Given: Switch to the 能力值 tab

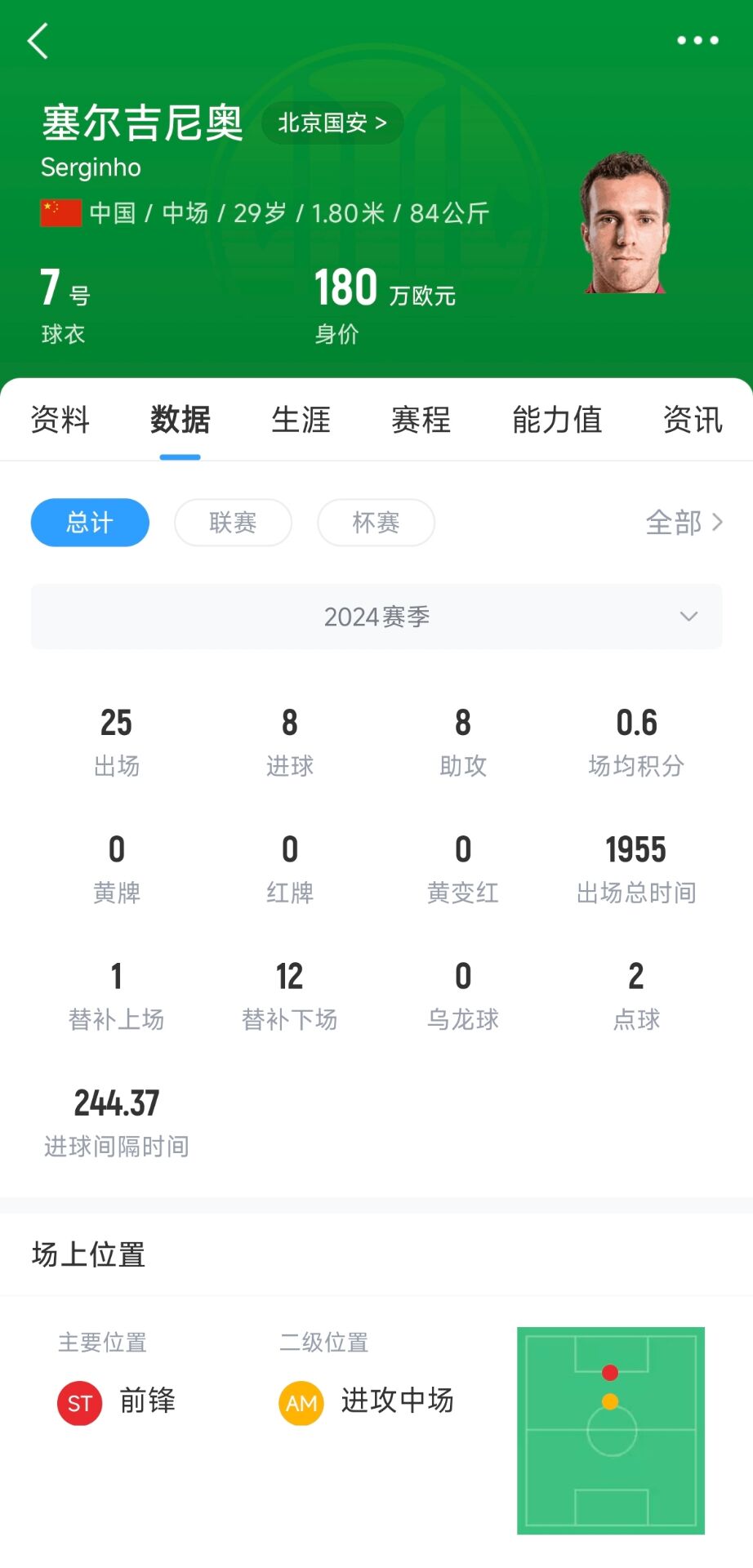Looking at the screenshot, I should click(558, 420).
